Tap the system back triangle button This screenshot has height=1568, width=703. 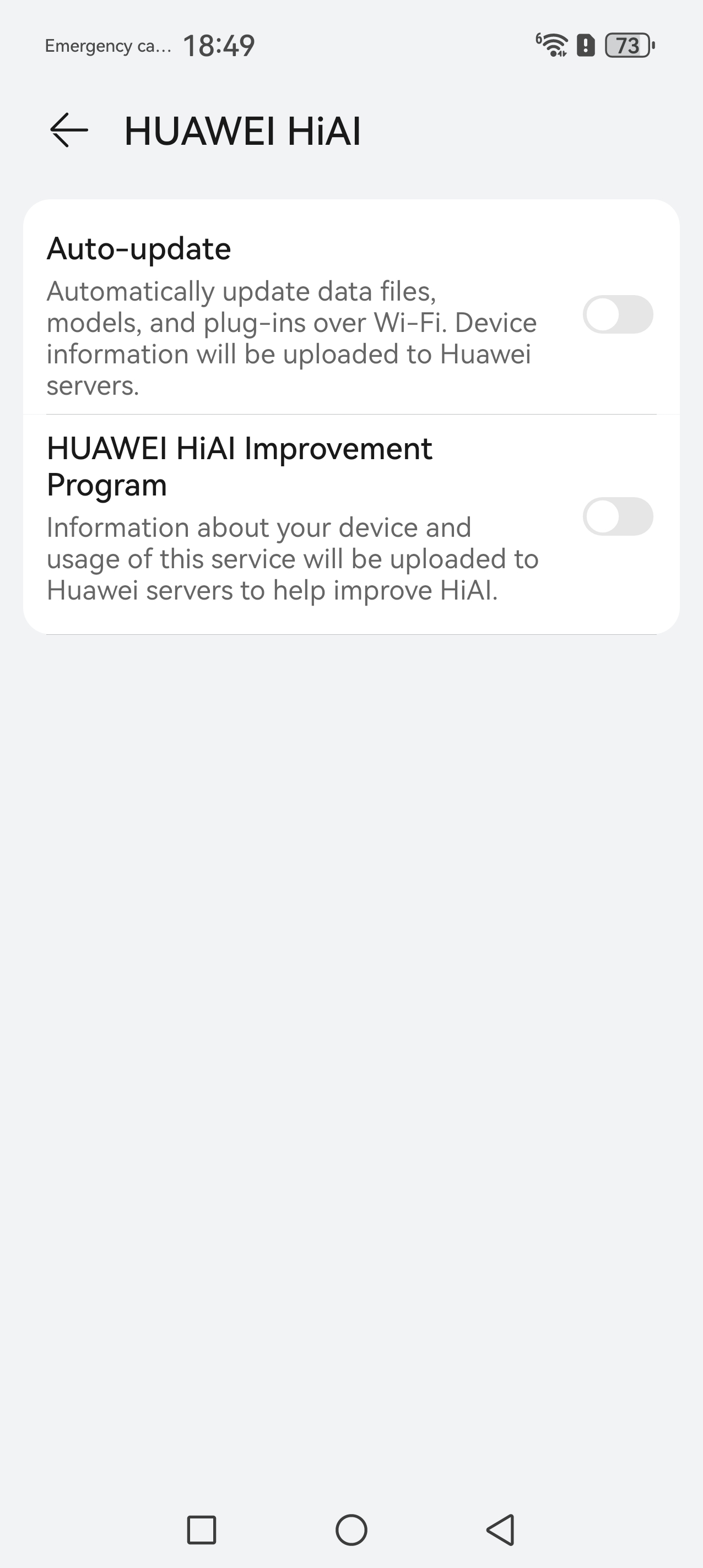(501, 1529)
